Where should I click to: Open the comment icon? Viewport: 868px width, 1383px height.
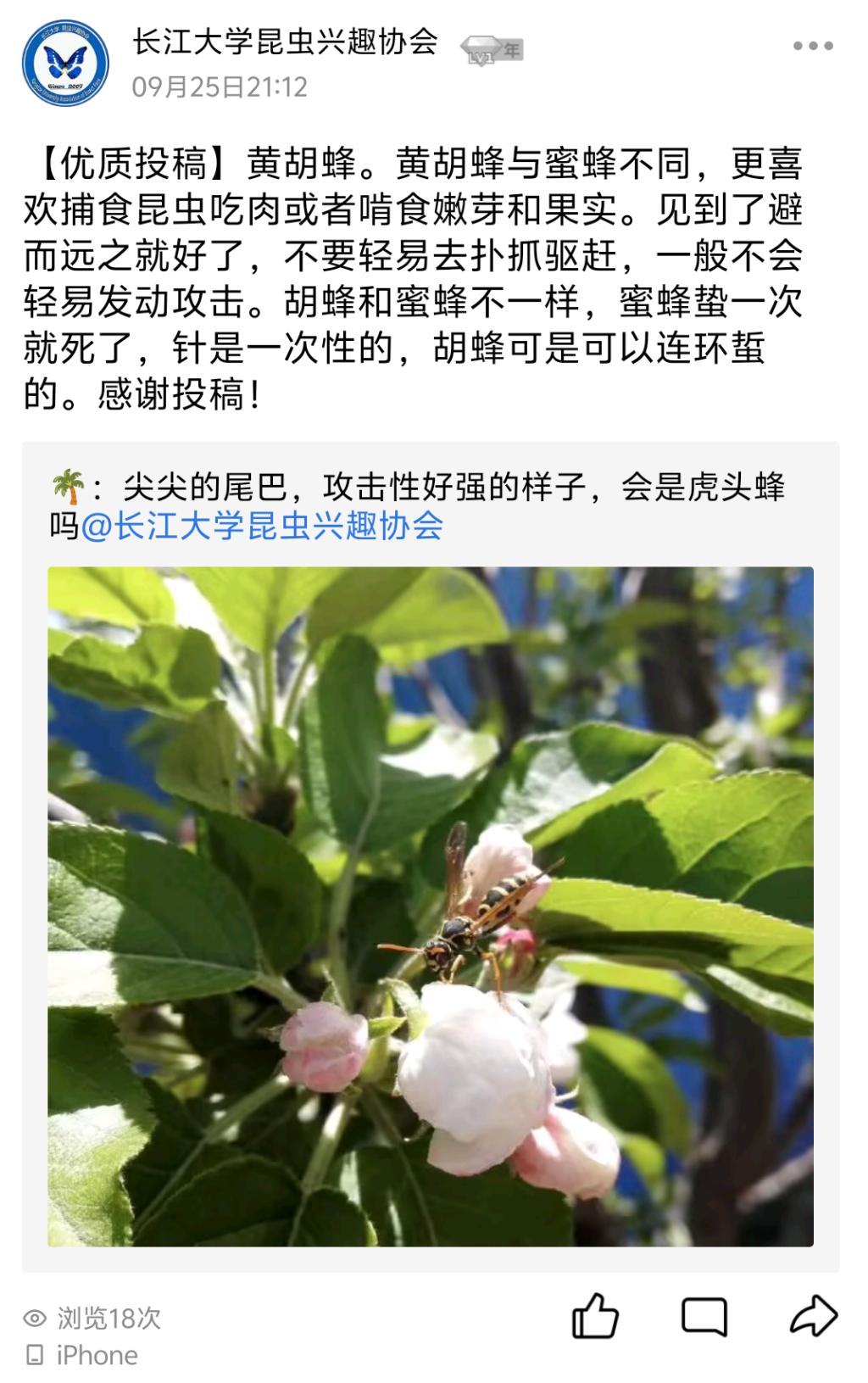(704, 1317)
